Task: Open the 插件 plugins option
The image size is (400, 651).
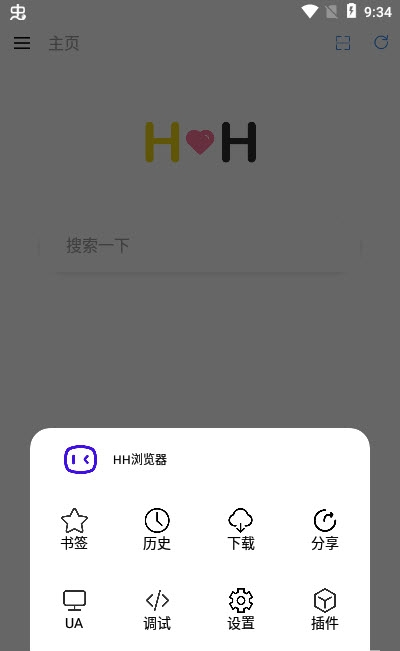Action: point(325,609)
